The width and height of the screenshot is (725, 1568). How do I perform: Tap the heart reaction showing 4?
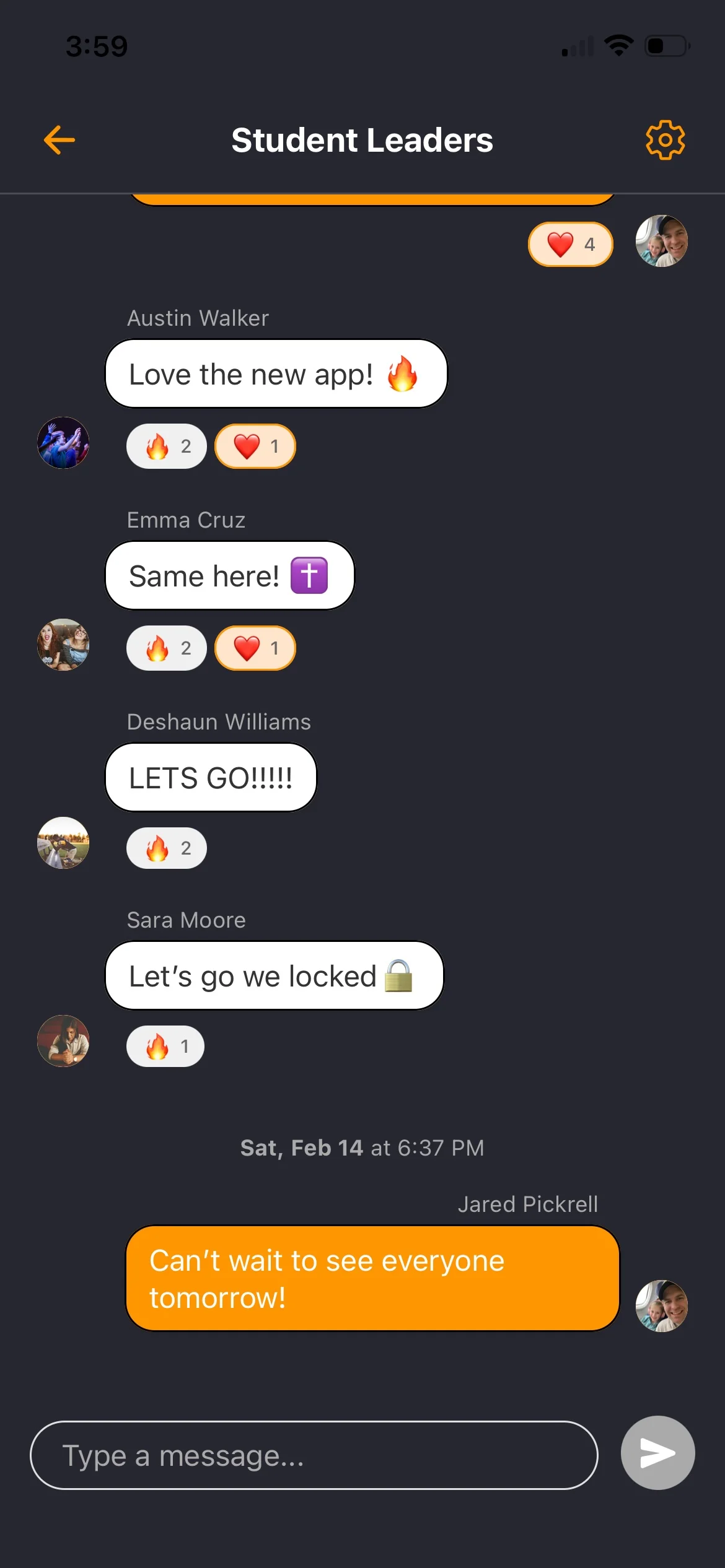click(570, 245)
